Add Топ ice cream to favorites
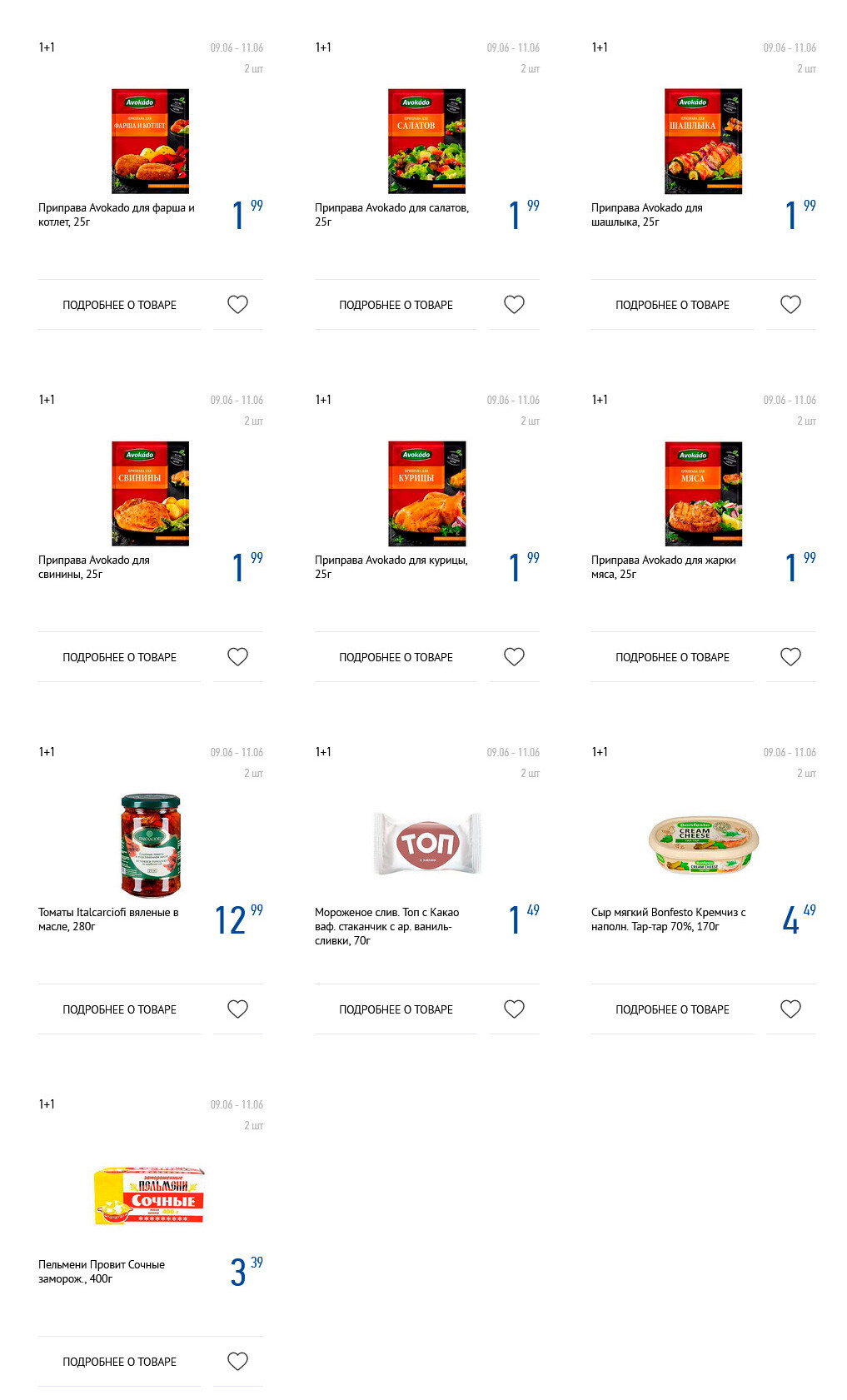 514,1009
